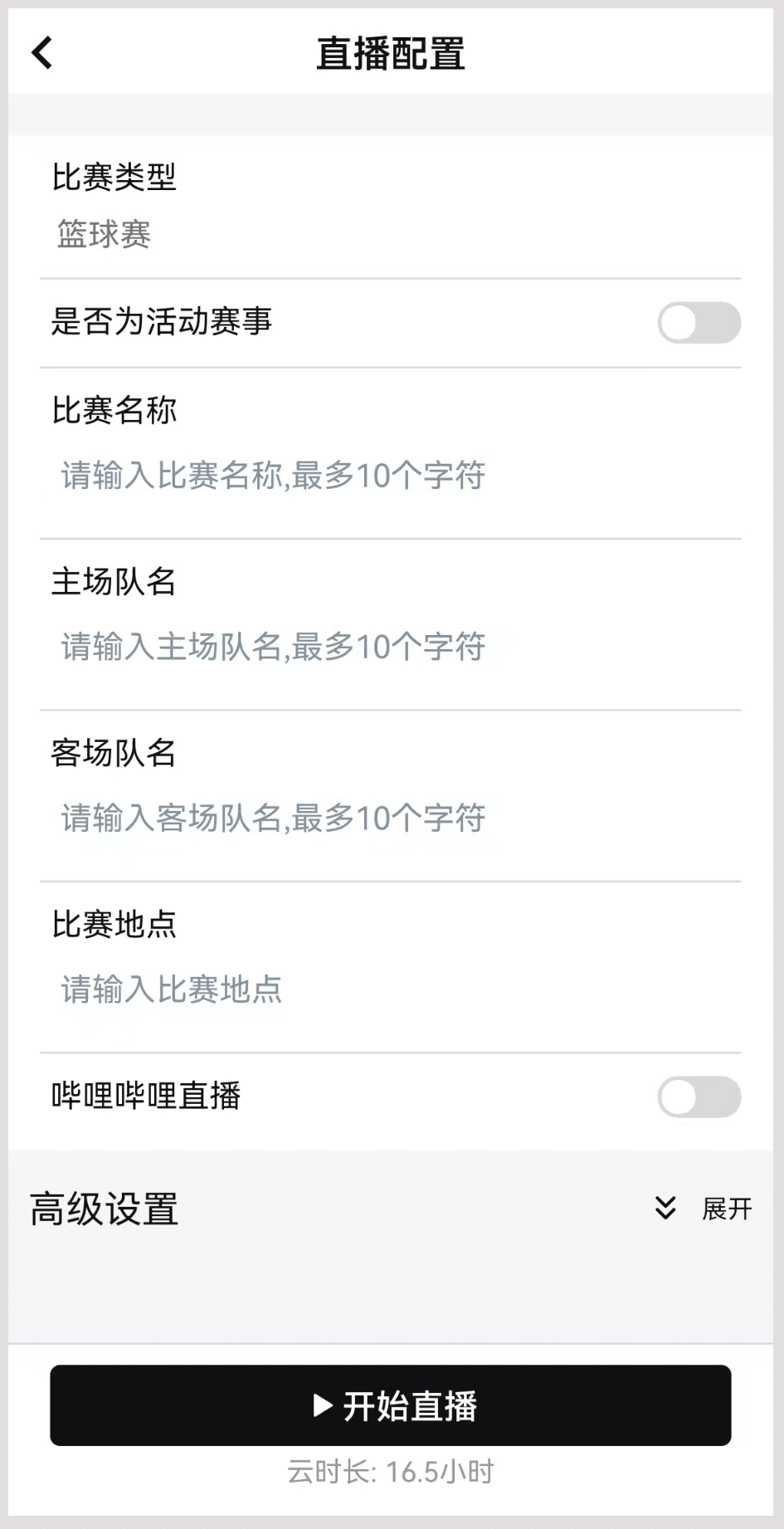Select 篮球赛 under 比赛类型
The image size is (784, 1529).
105,234
